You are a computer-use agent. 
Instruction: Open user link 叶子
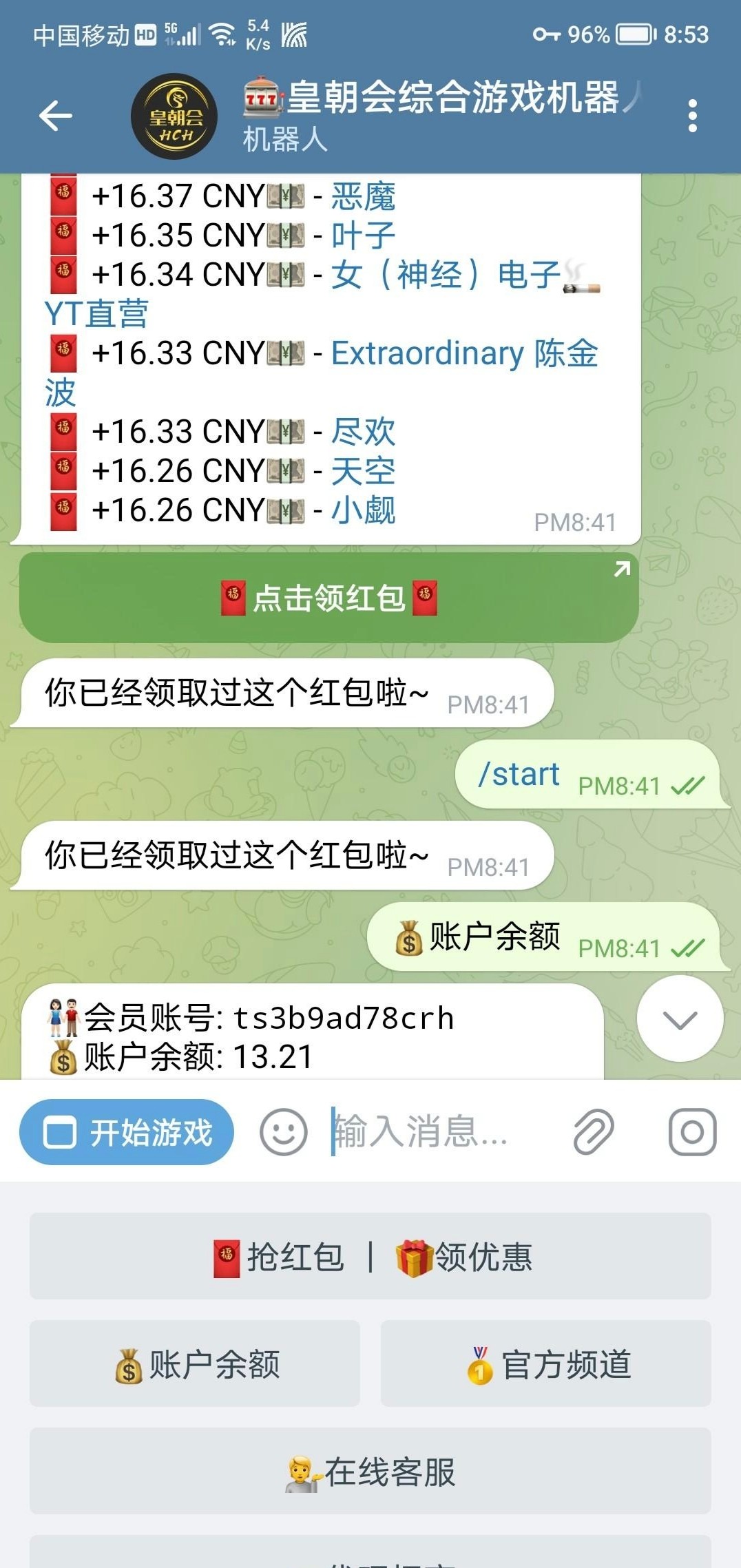tap(363, 236)
